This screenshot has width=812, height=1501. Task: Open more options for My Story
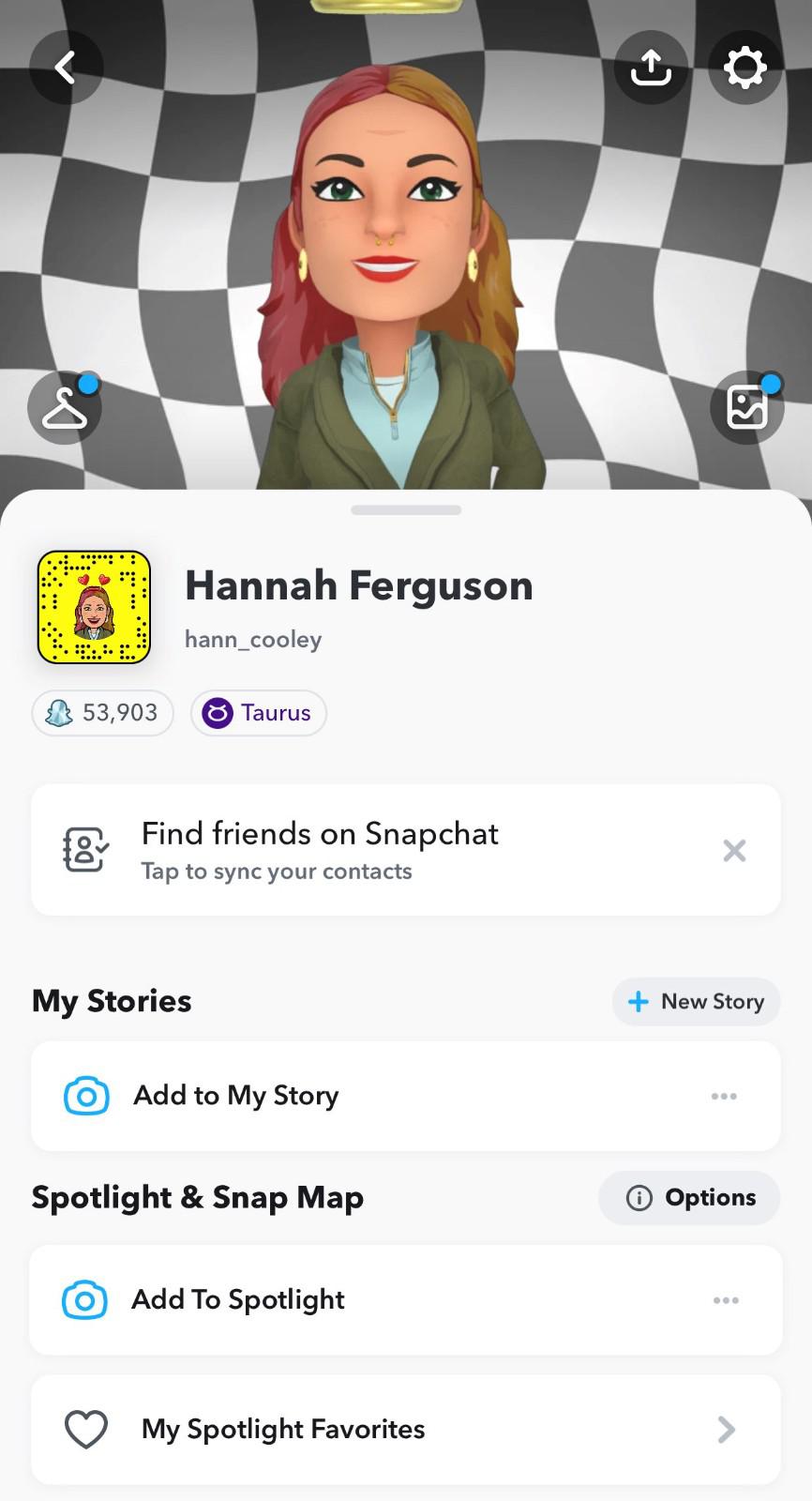click(x=724, y=1096)
